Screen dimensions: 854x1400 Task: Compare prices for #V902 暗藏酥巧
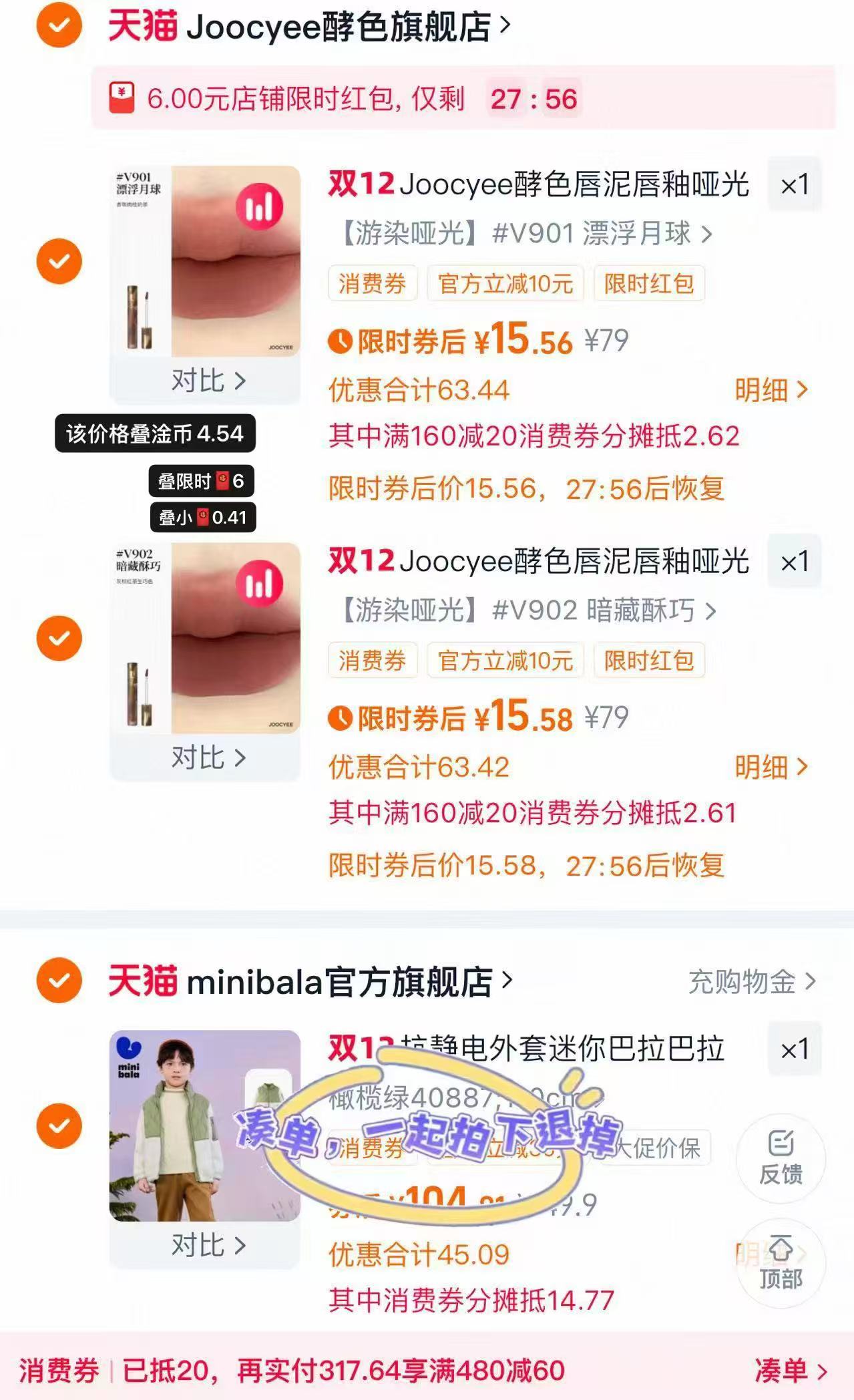(x=207, y=758)
